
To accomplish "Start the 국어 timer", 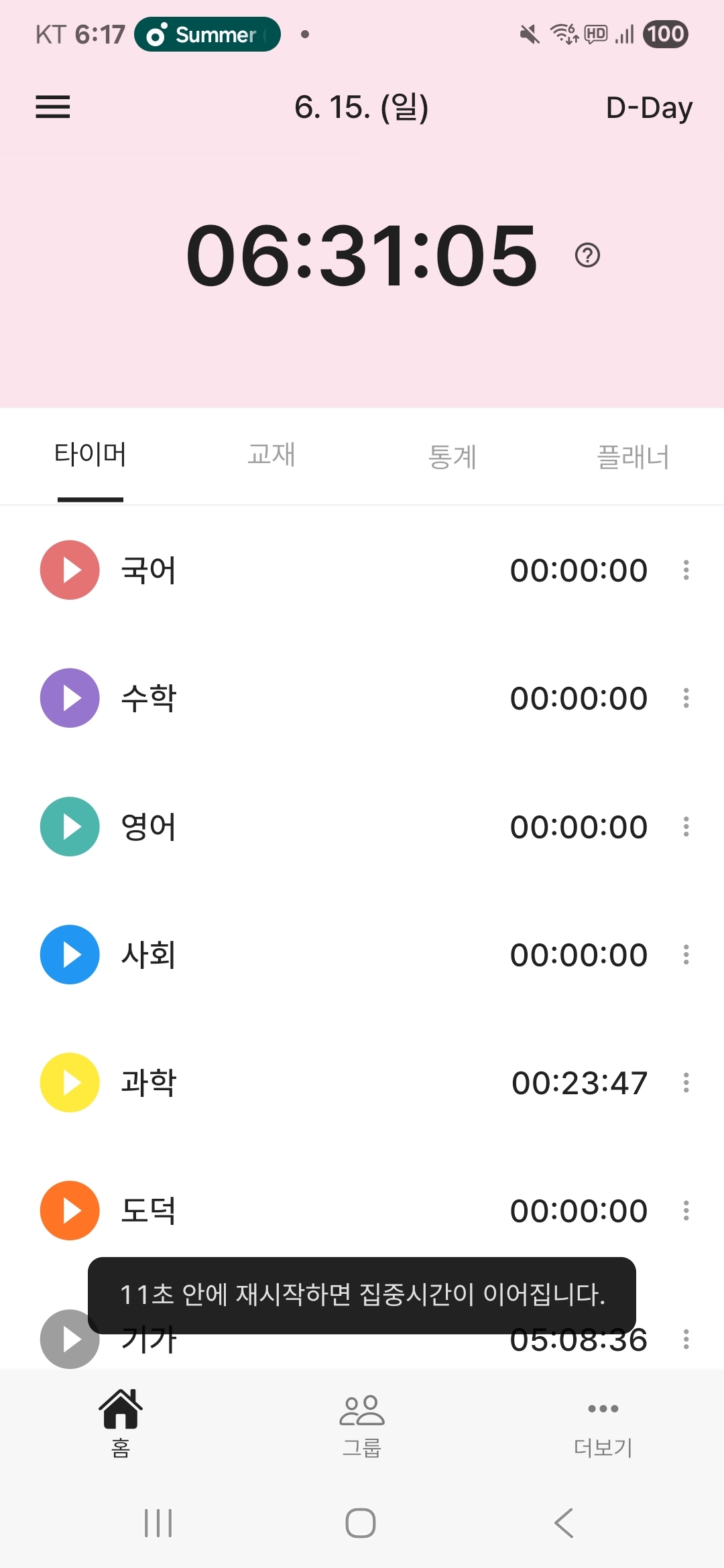I will 70,570.
